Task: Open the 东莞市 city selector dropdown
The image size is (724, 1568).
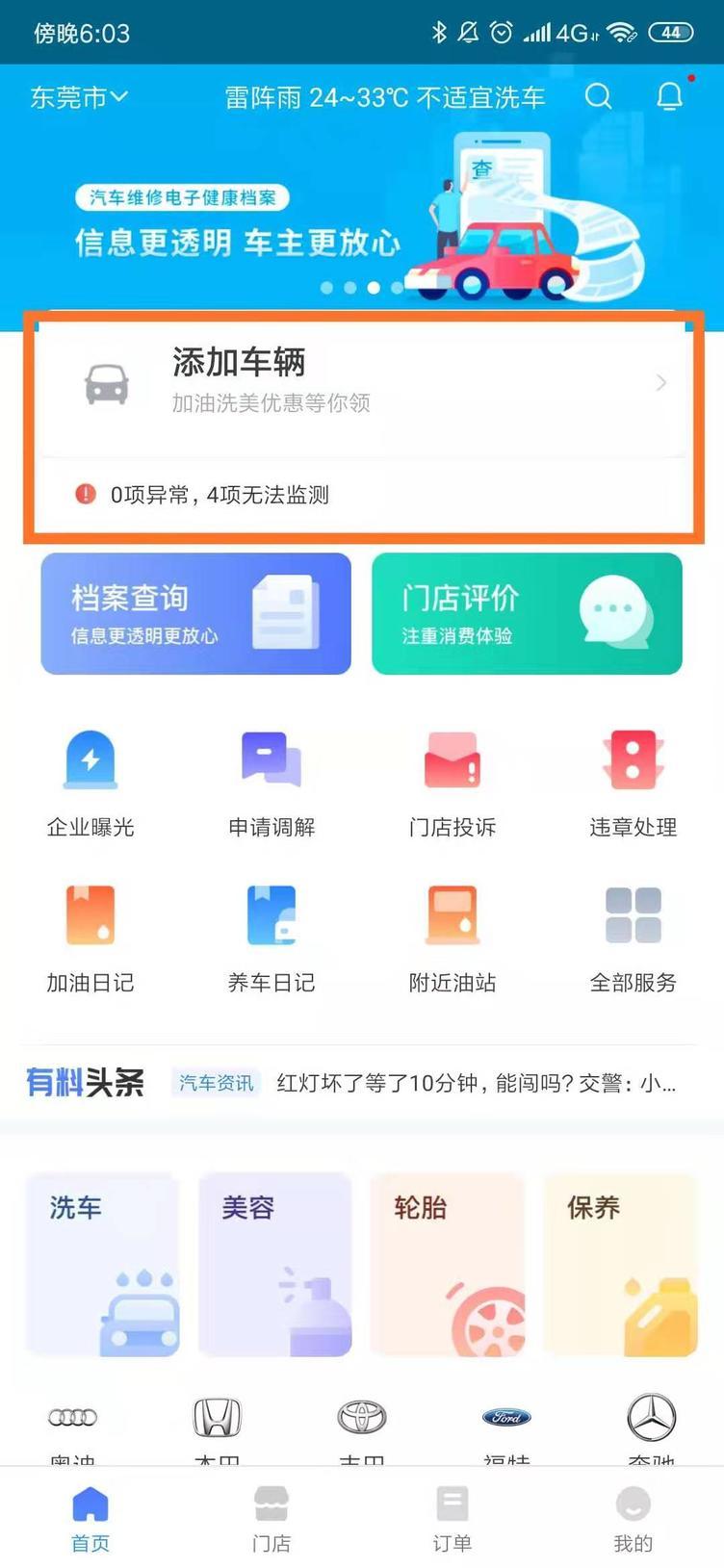Action: pos(79,97)
